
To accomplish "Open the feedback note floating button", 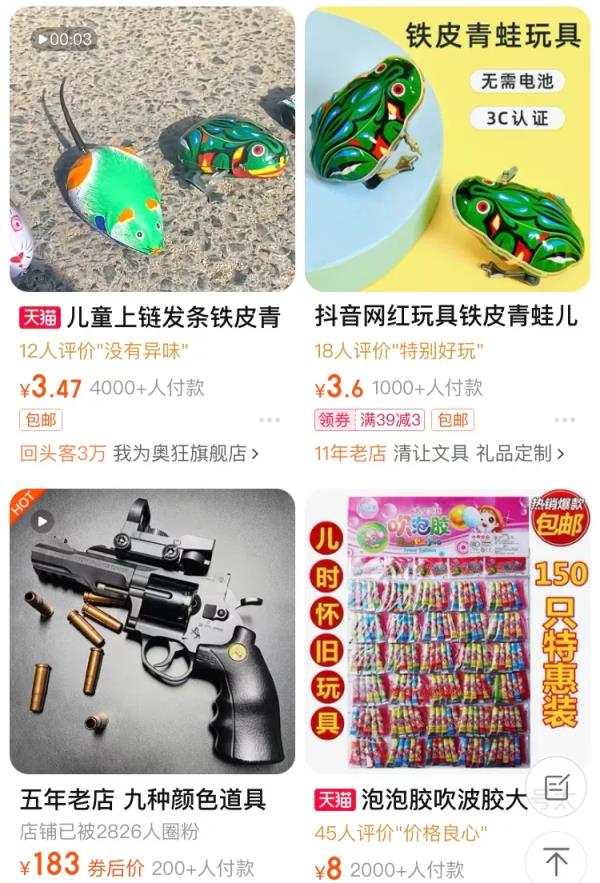I will (x=556, y=784).
